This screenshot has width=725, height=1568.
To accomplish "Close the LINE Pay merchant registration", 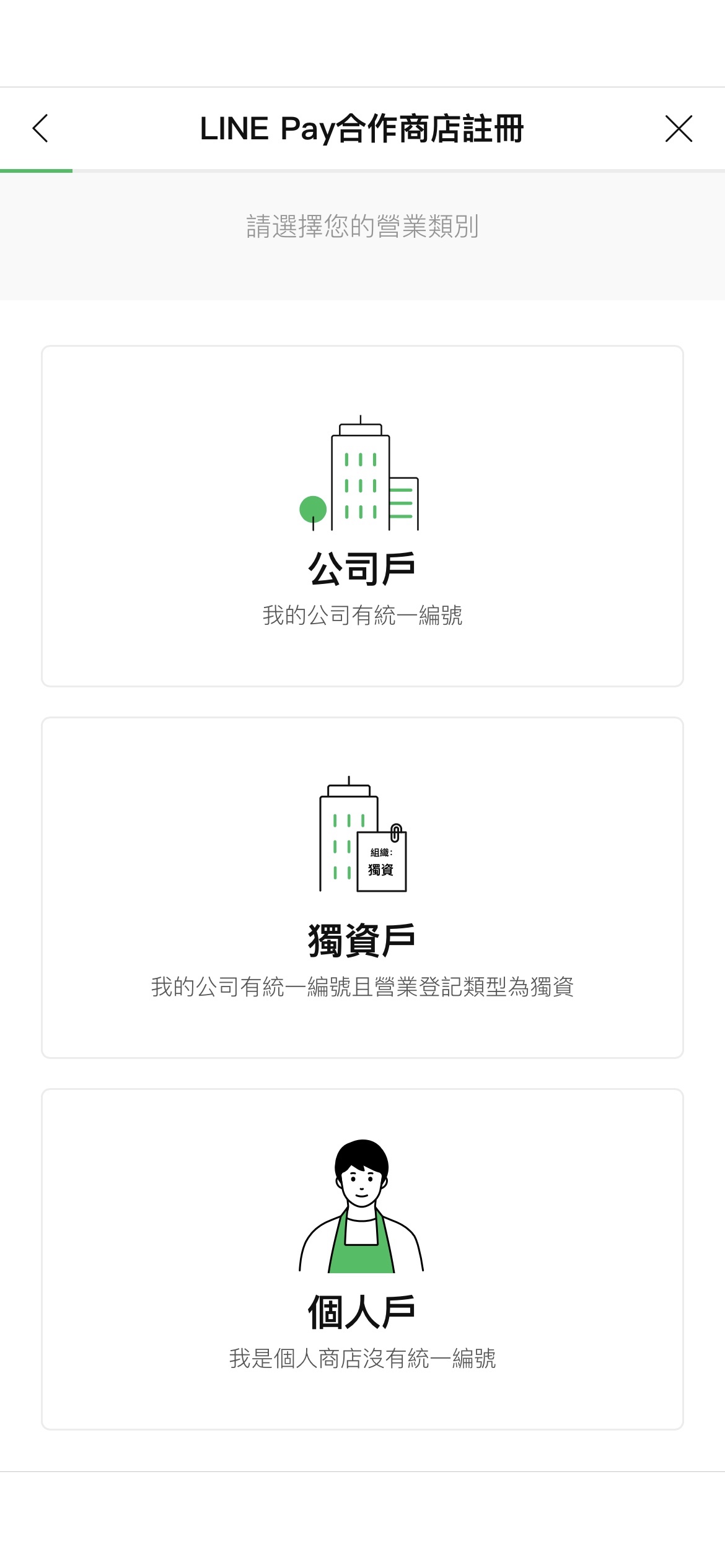I will click(x=679, y=128).
